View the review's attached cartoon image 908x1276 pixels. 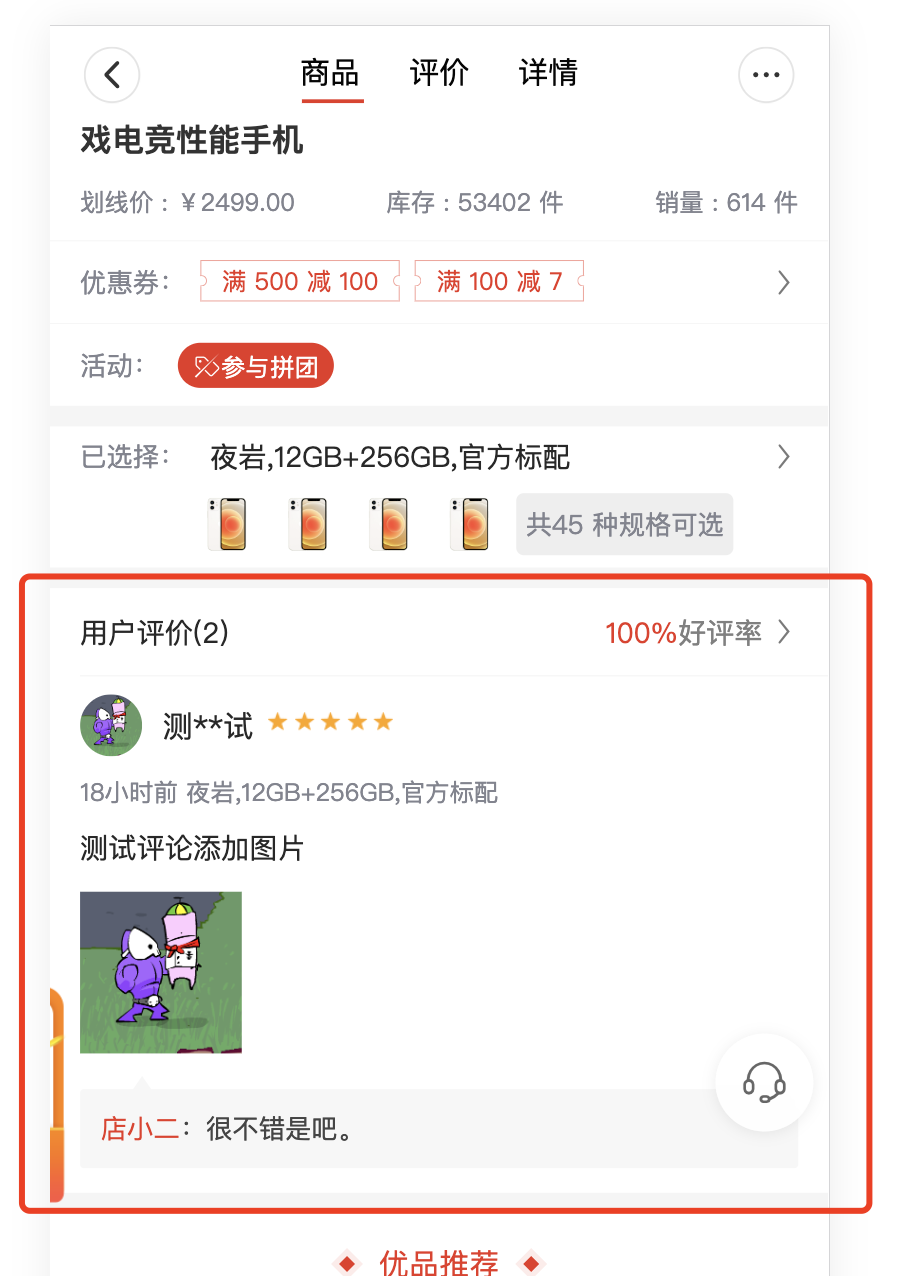[x=161, y=972]
